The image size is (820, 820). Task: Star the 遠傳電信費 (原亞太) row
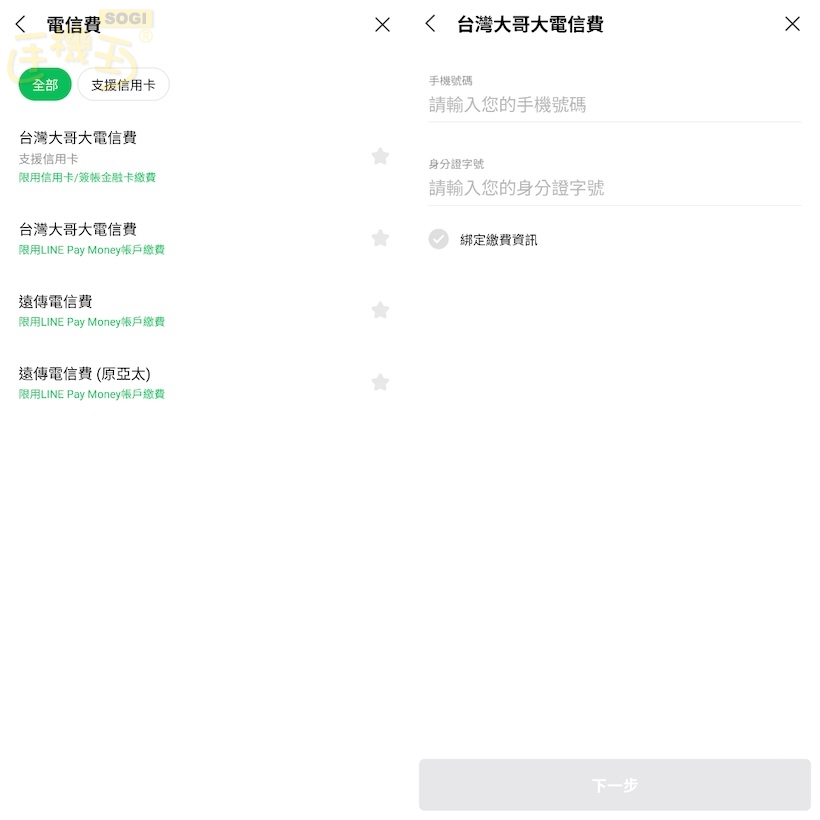point(380,382)
